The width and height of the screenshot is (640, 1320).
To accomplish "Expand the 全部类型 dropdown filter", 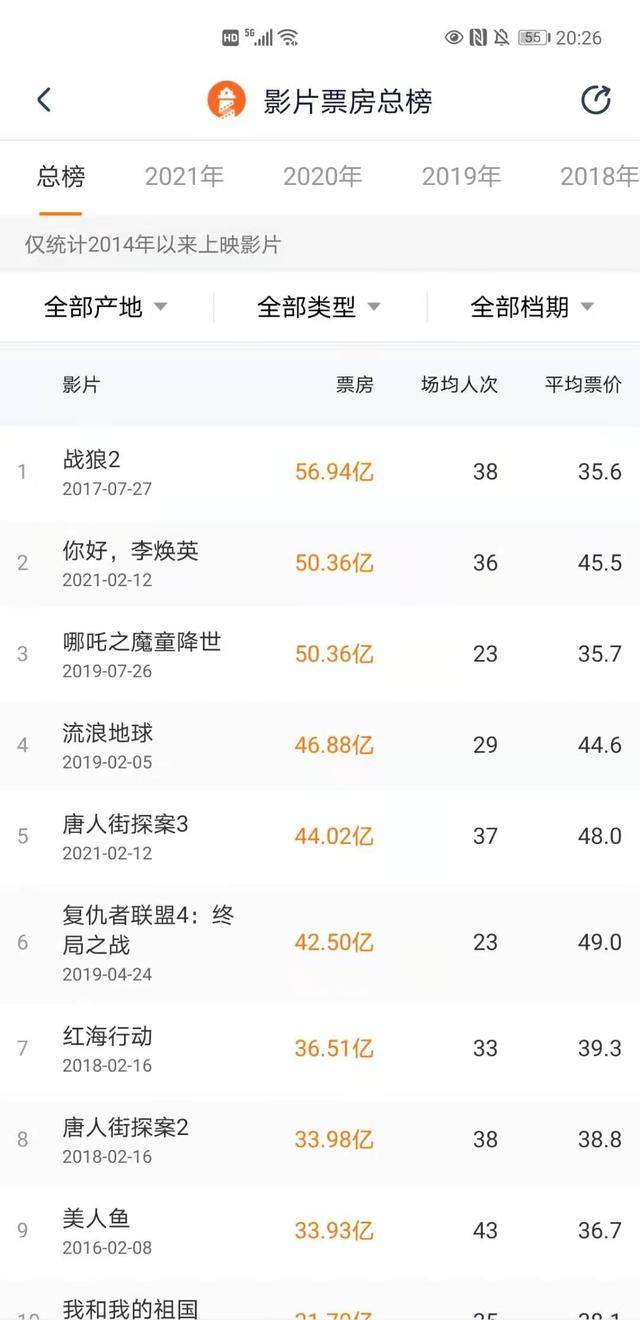I will [319, 307].
